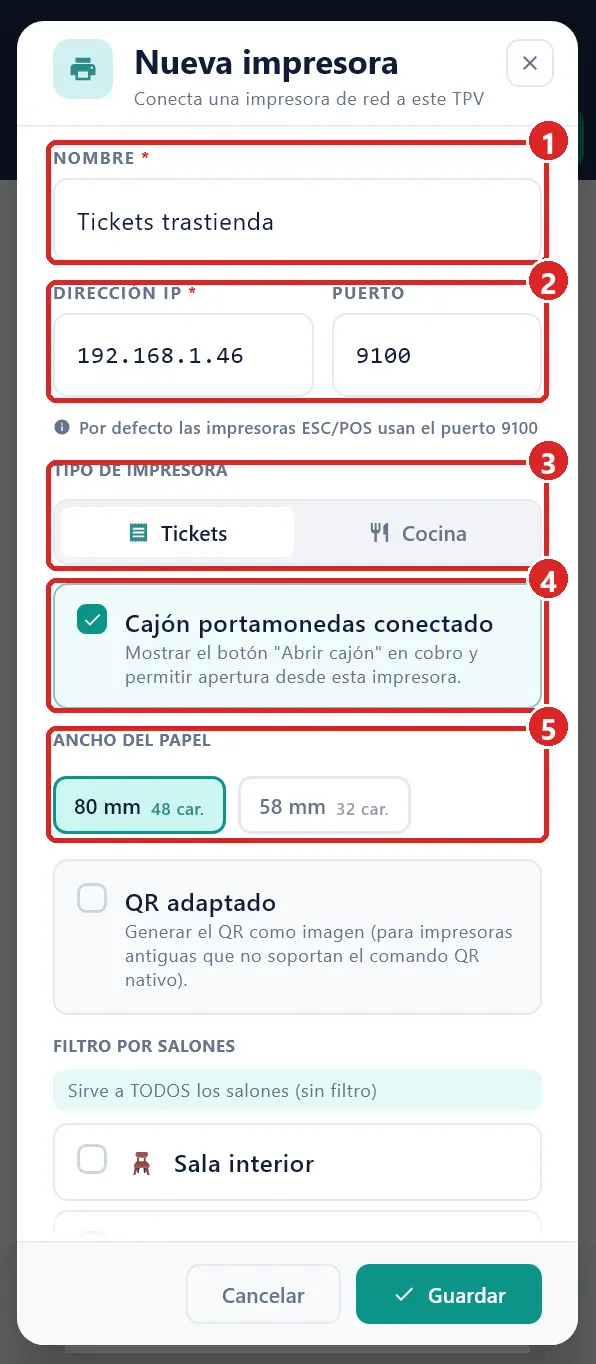Edit the Puerto field

(x=437, y=355)
